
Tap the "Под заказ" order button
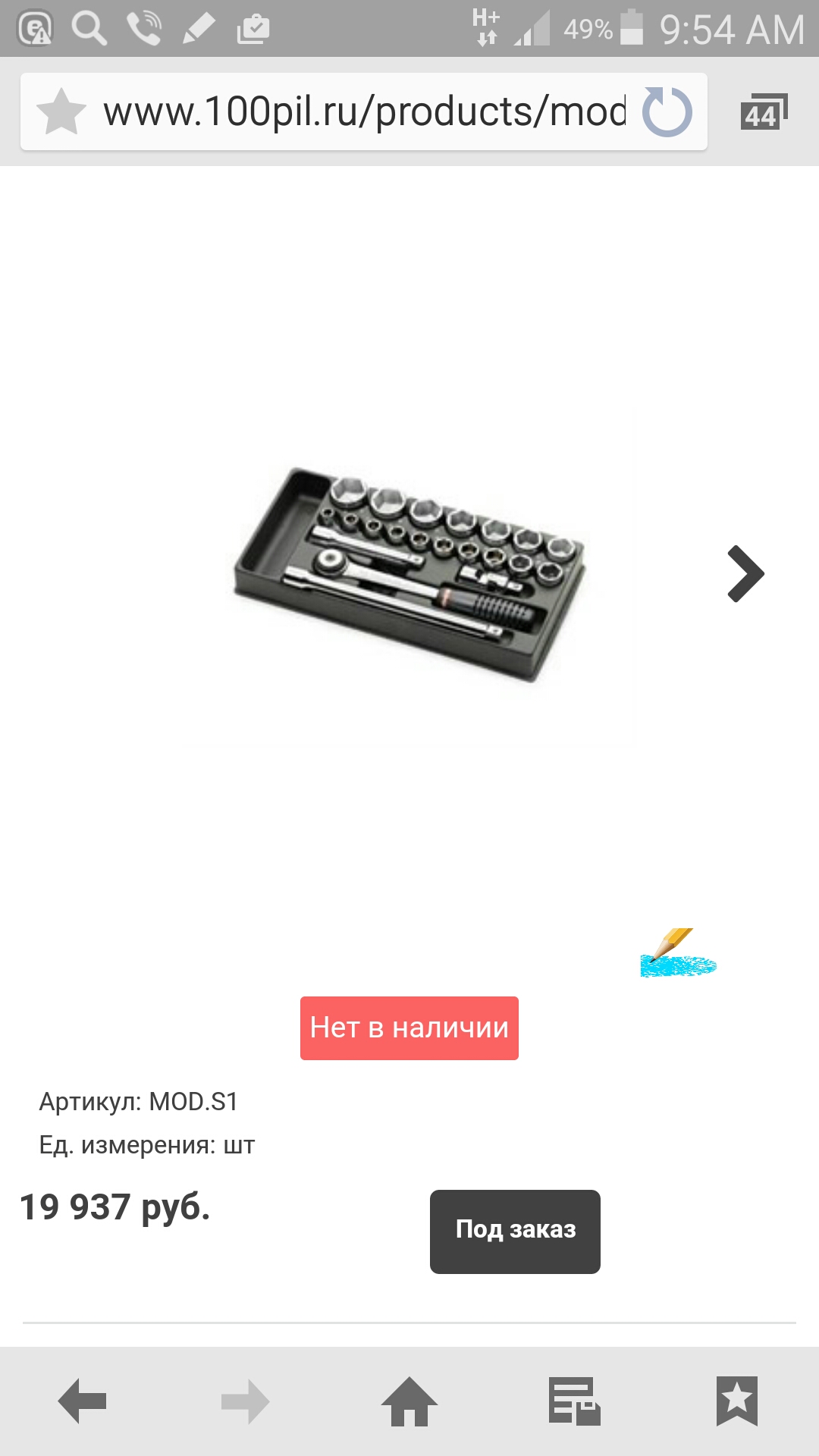515,1232
